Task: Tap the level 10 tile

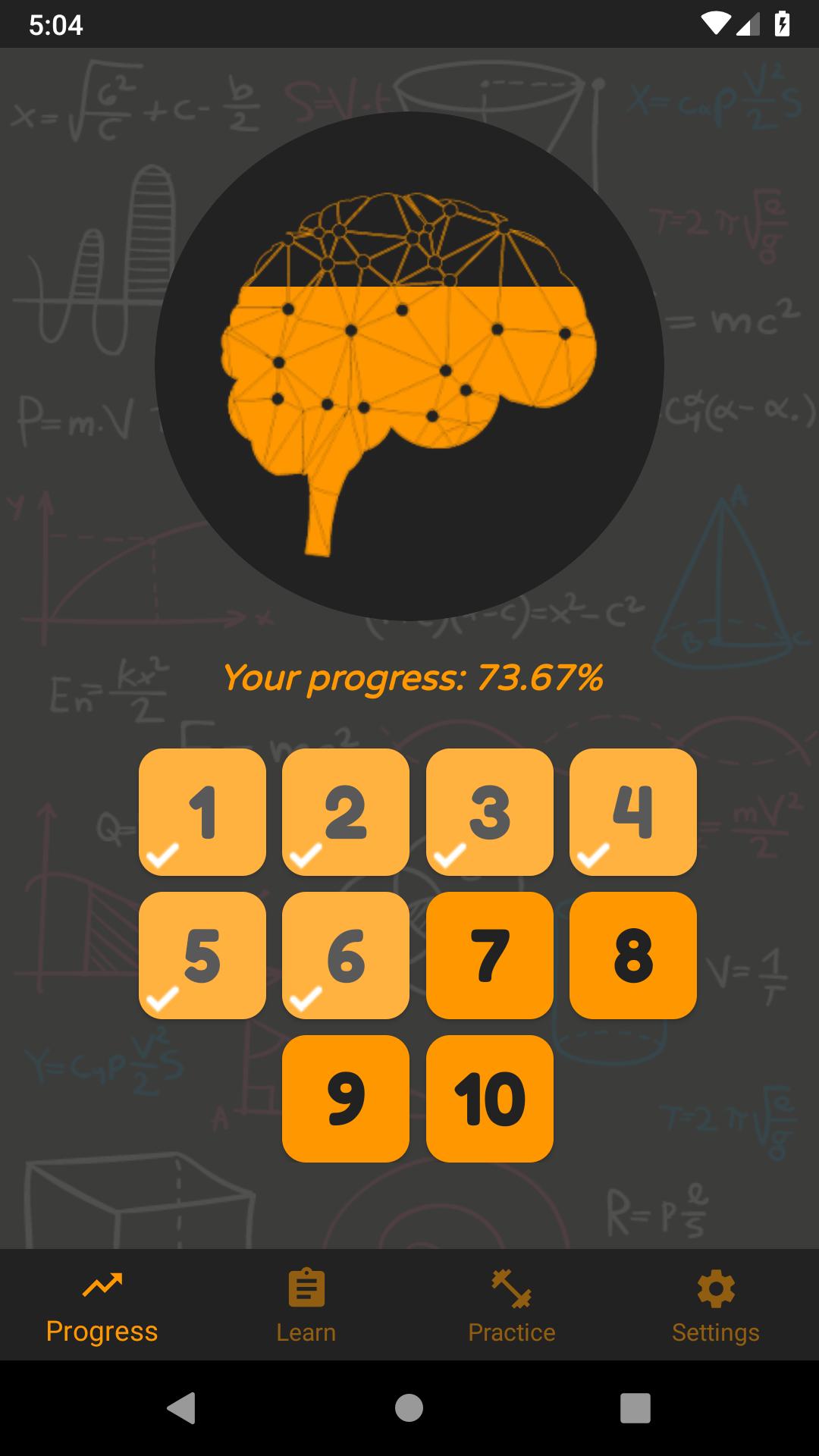Action: [490, 1099]
